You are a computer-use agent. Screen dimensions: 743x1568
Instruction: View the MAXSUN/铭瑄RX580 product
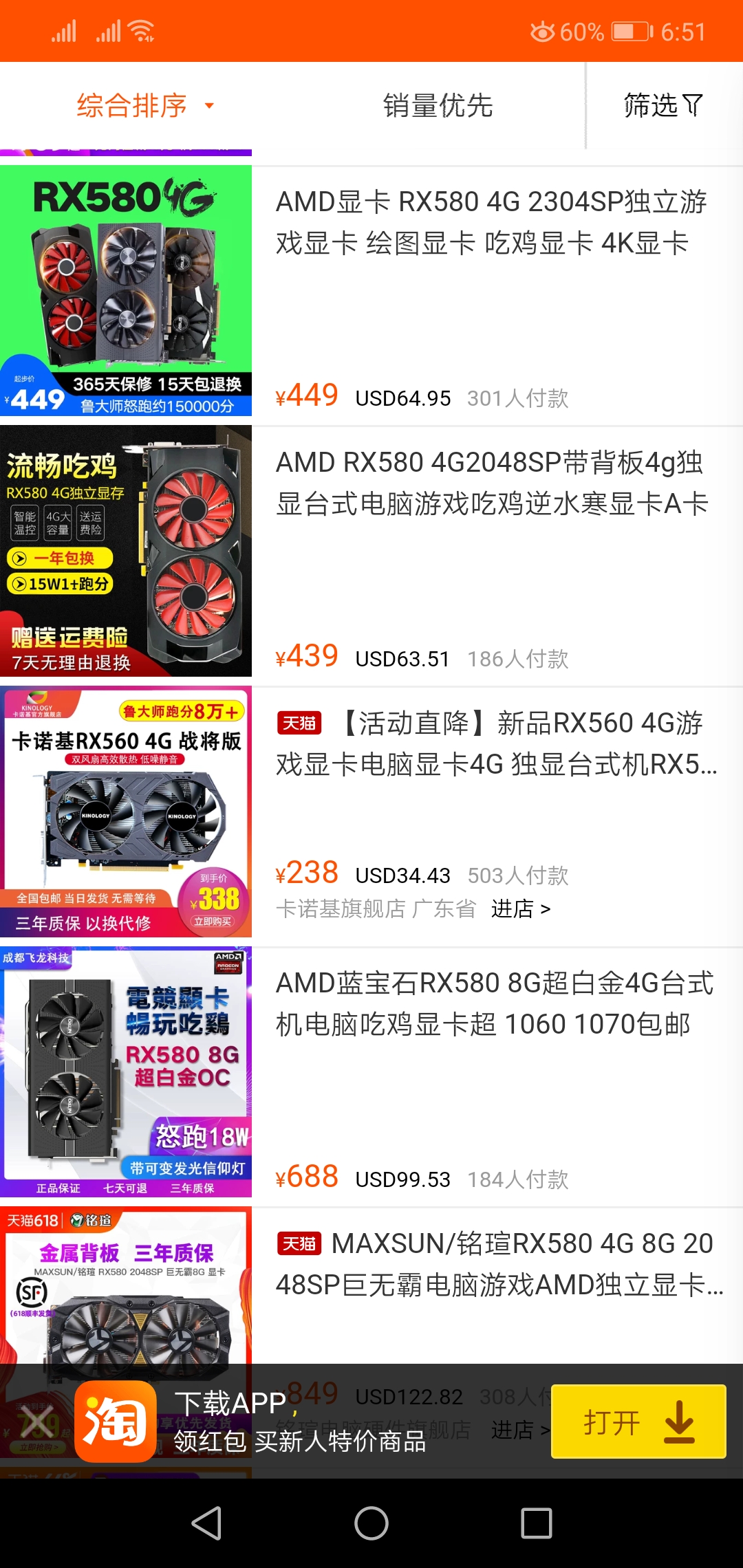point(498,1264)
